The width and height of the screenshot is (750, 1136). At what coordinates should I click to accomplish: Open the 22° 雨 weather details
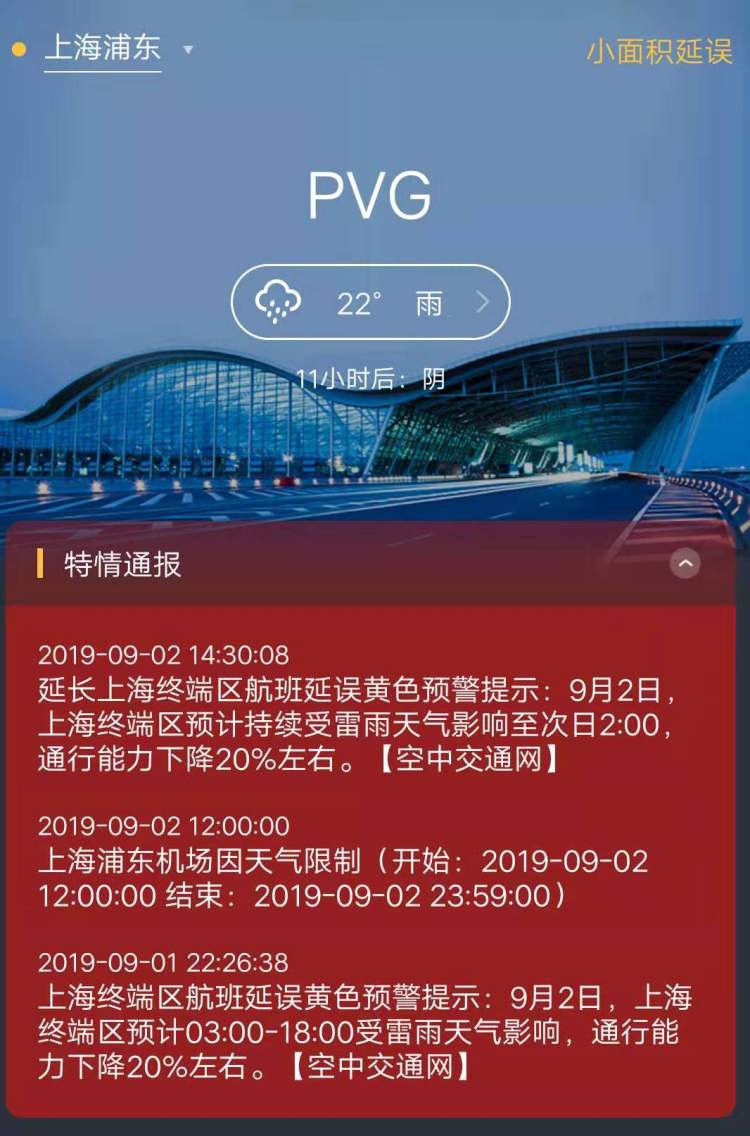(x=370, y=302)
